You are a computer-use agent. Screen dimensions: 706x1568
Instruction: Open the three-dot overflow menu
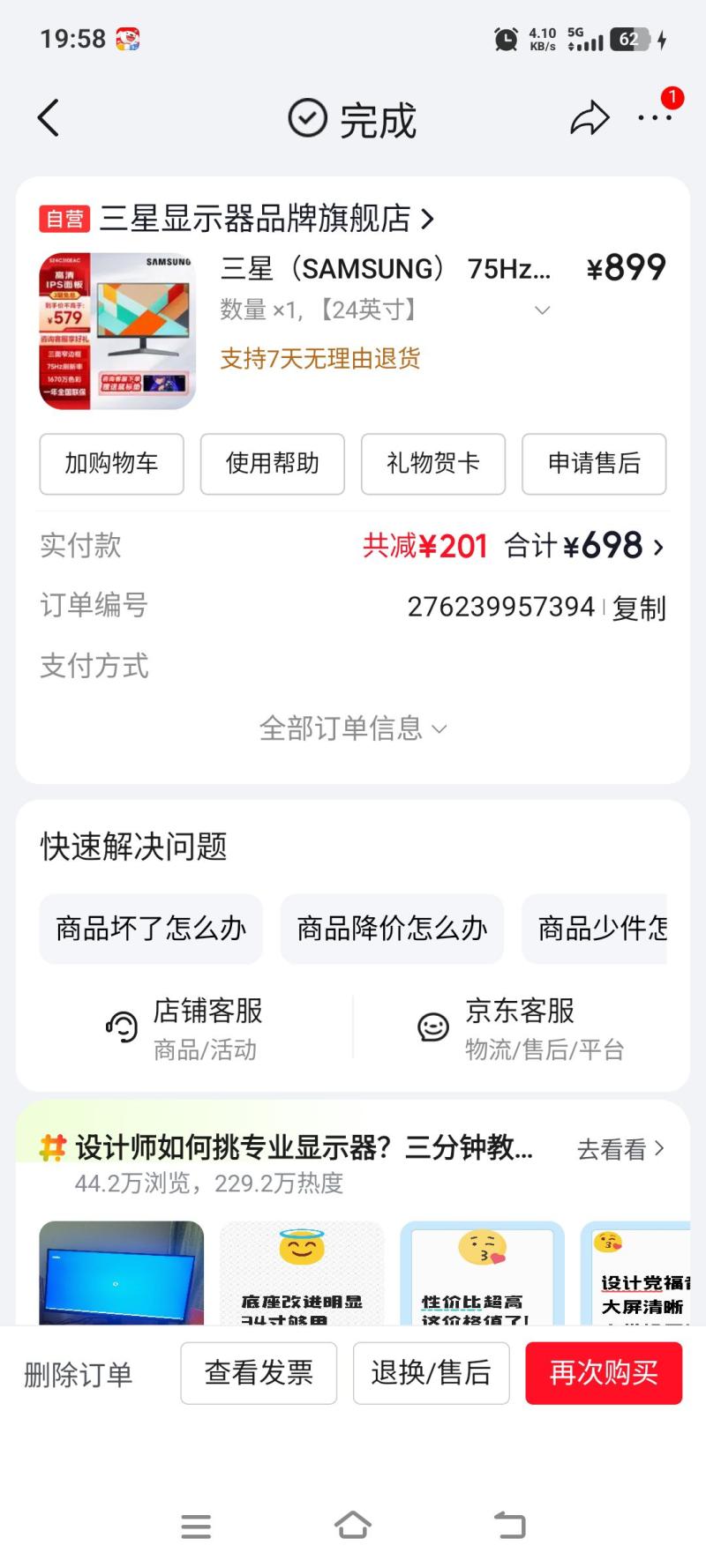tap(654, 117)
